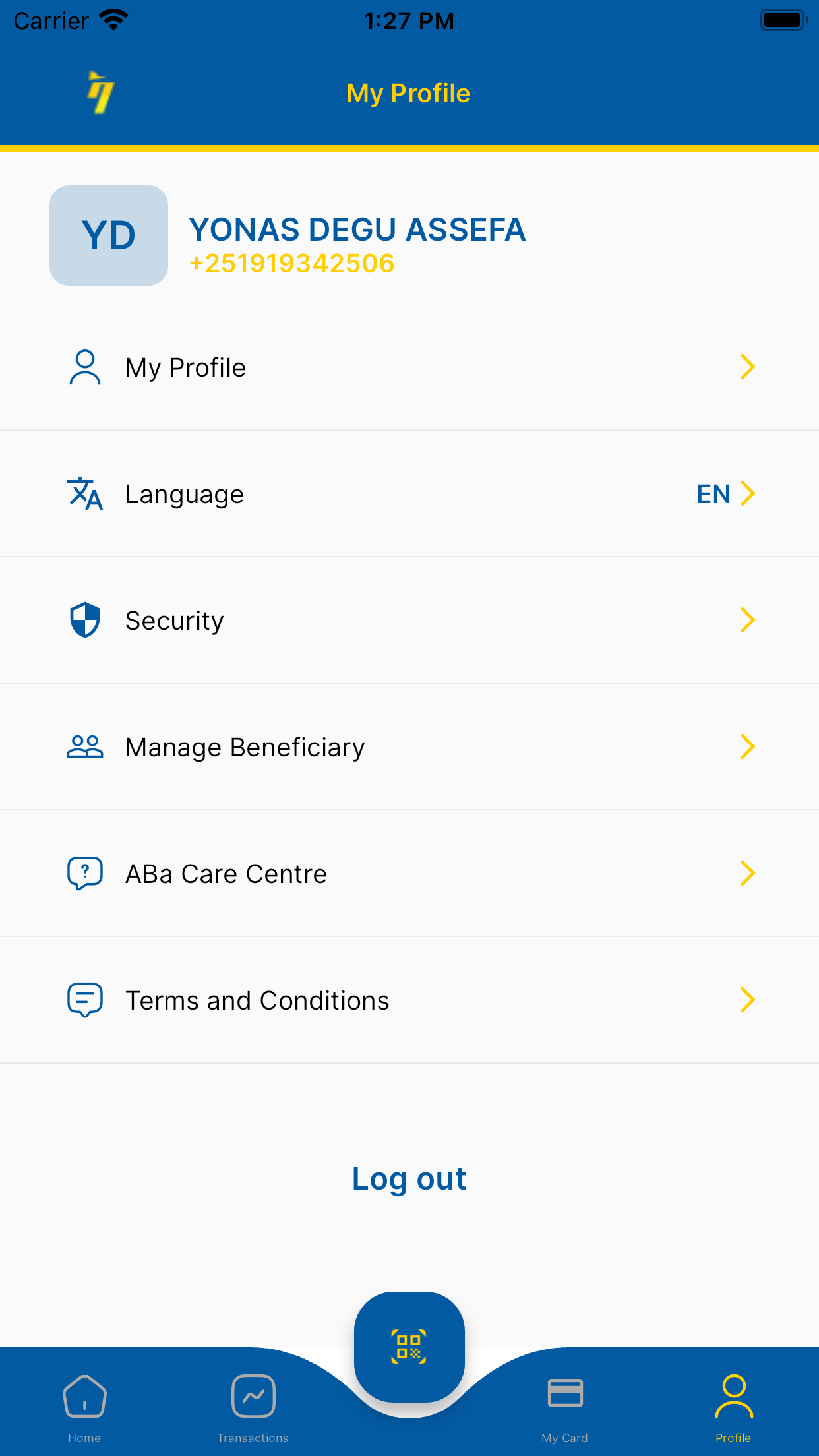Open Terms and Conditions
The height and width of the screenshot is (1456, 819).
(409, 1000)
